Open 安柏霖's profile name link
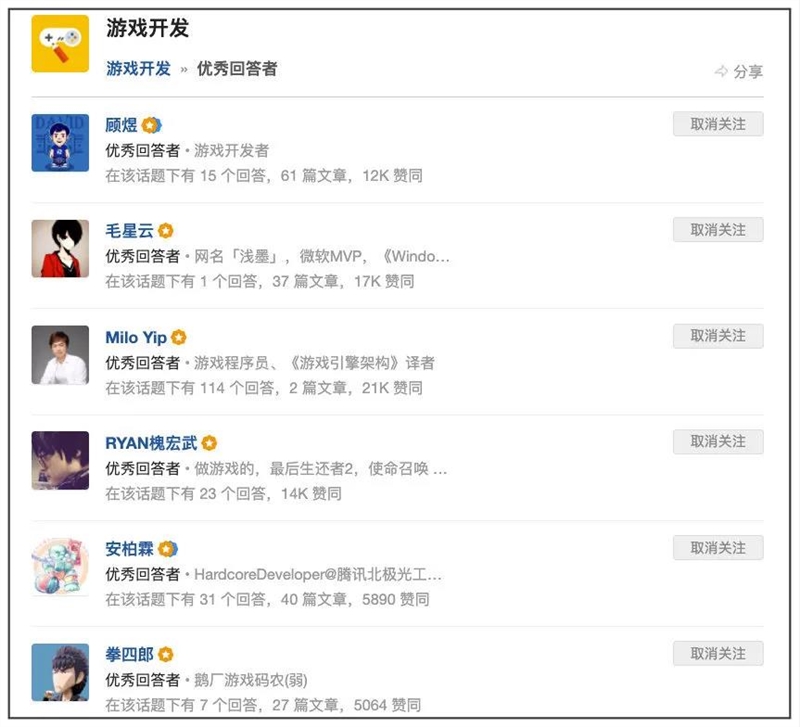The image size is (800, 727). [x=129, y=549]
